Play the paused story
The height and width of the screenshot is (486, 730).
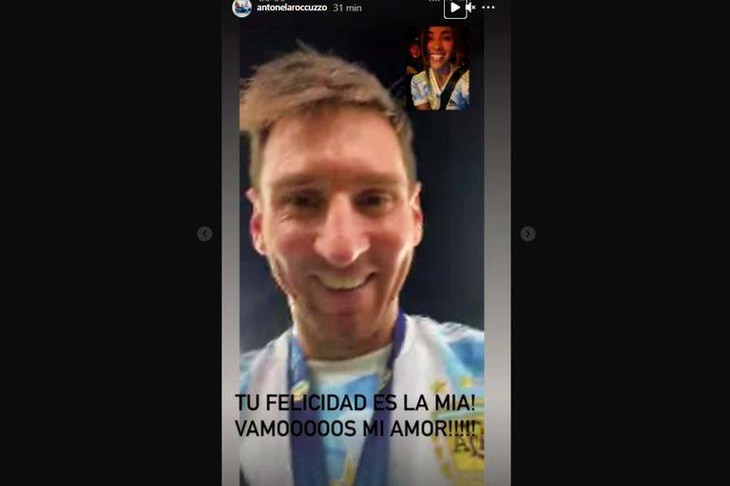[455, 8]
